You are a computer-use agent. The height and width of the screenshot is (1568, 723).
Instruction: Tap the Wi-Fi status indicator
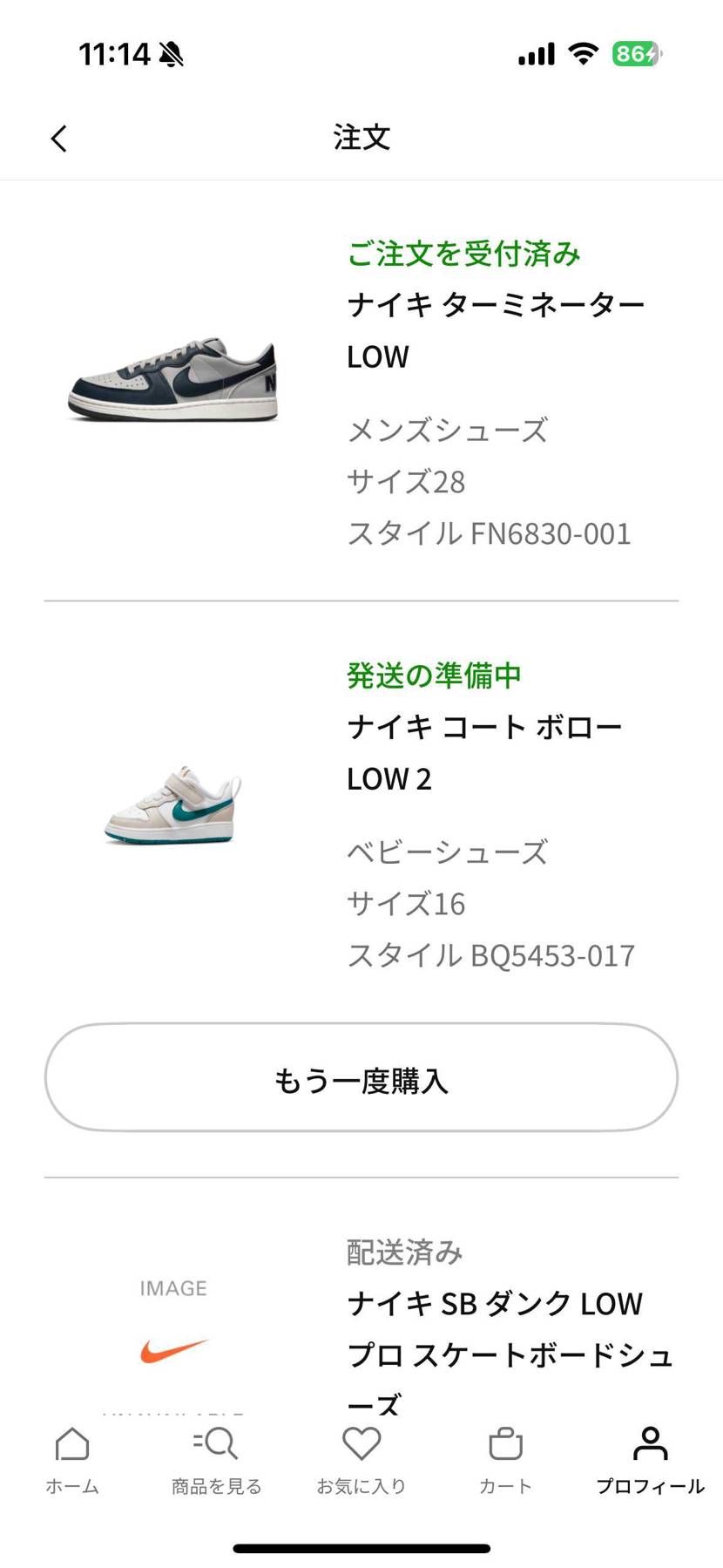tap(584, 52)
